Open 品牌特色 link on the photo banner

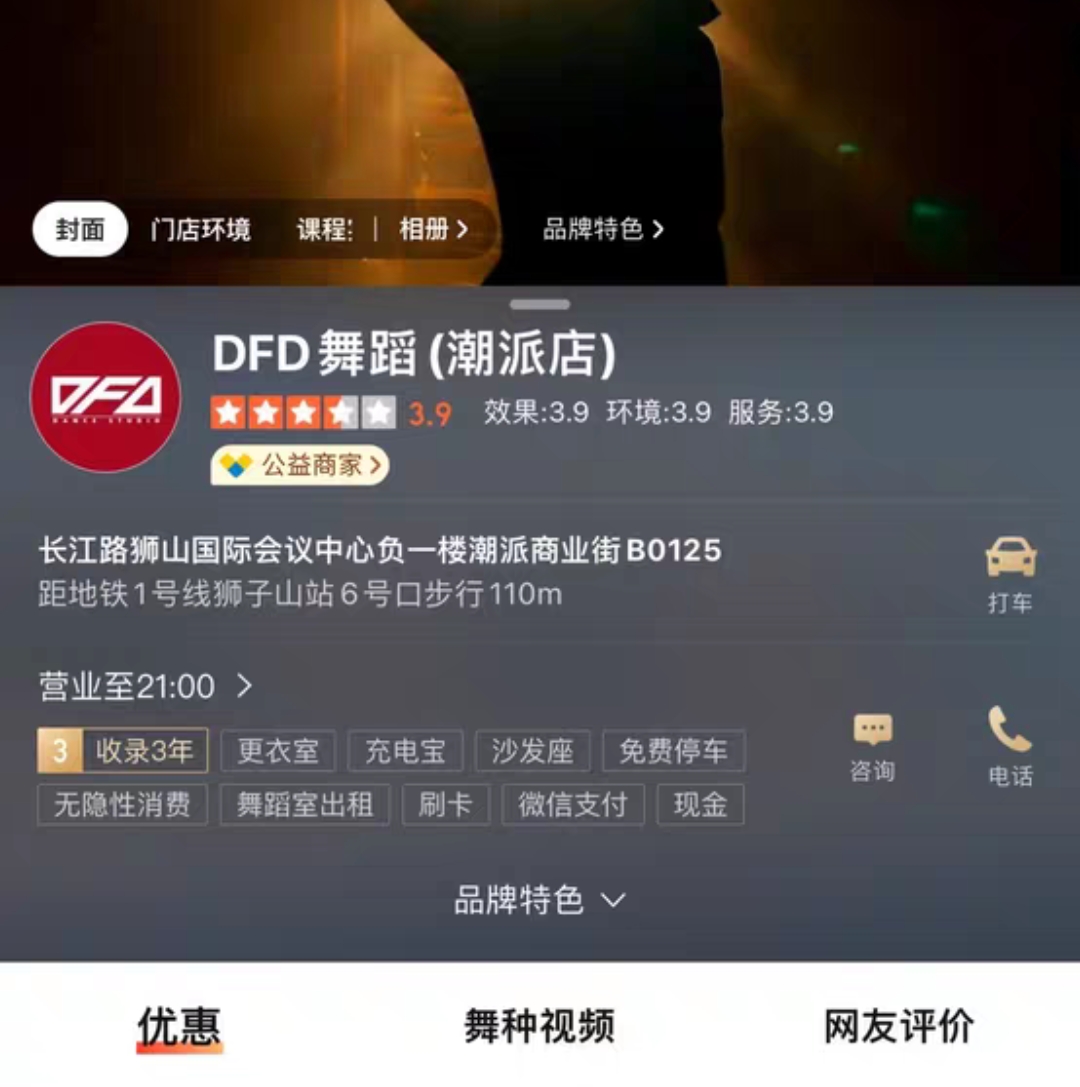602,230
